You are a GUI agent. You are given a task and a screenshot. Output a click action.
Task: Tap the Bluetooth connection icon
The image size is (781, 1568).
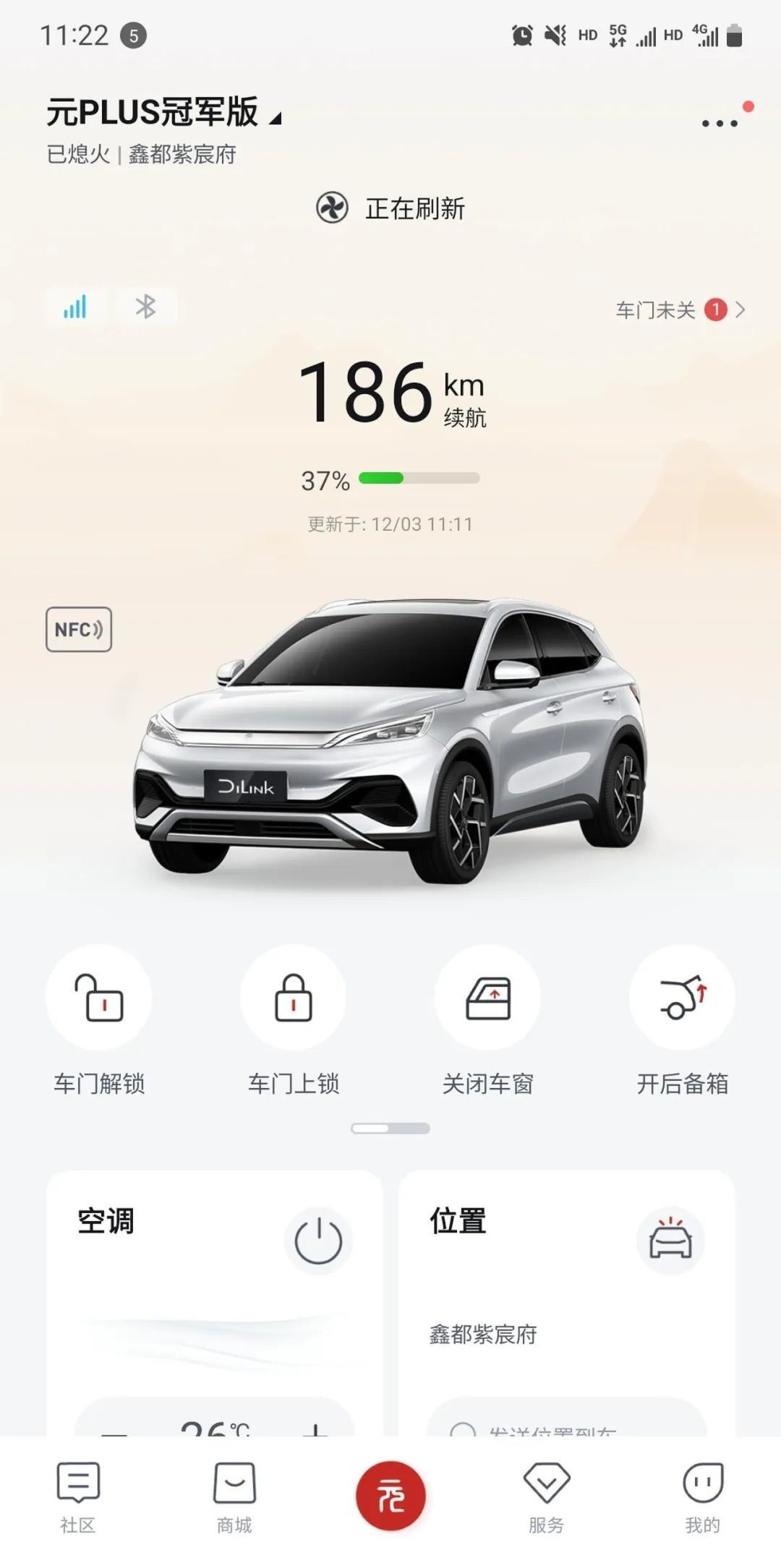145,307
